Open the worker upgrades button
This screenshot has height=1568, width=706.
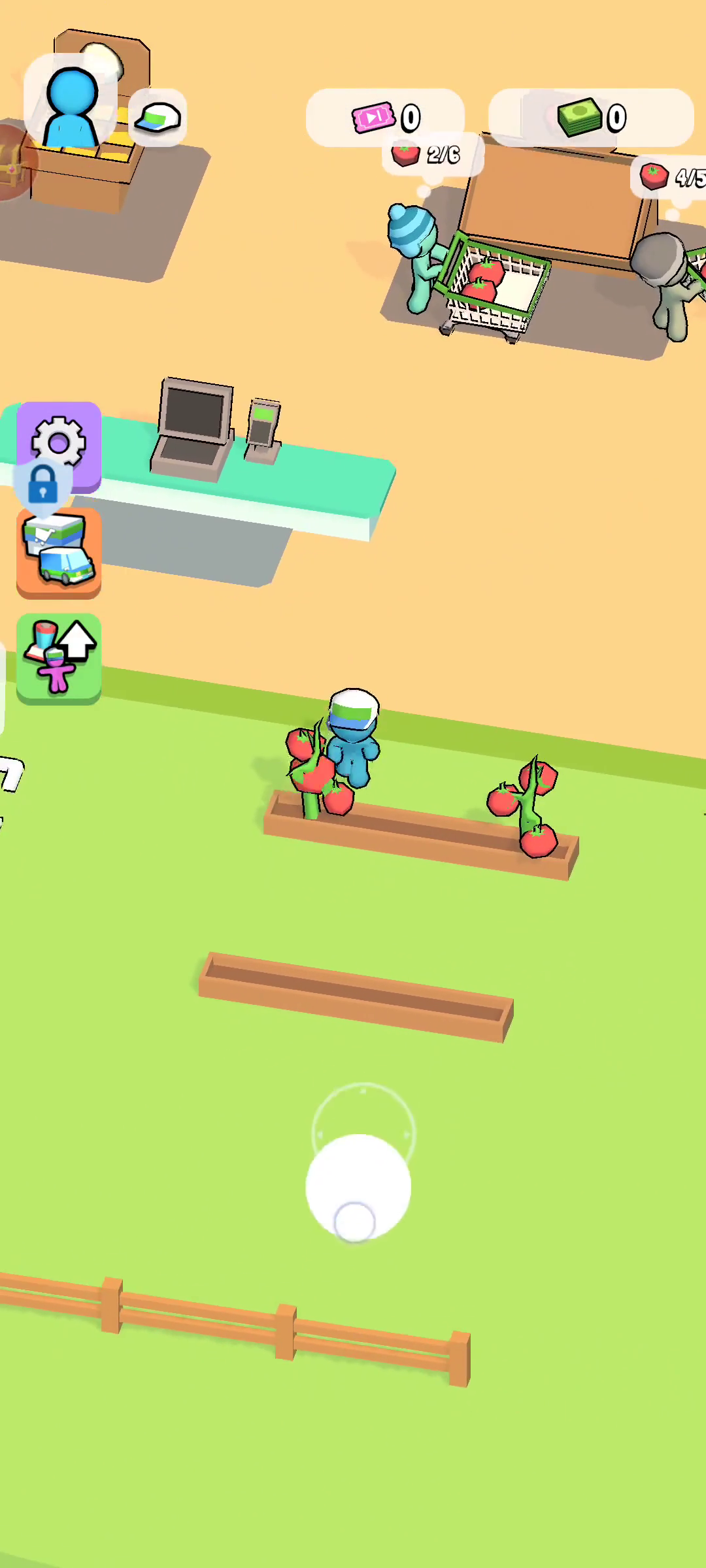tap(59, 657)
